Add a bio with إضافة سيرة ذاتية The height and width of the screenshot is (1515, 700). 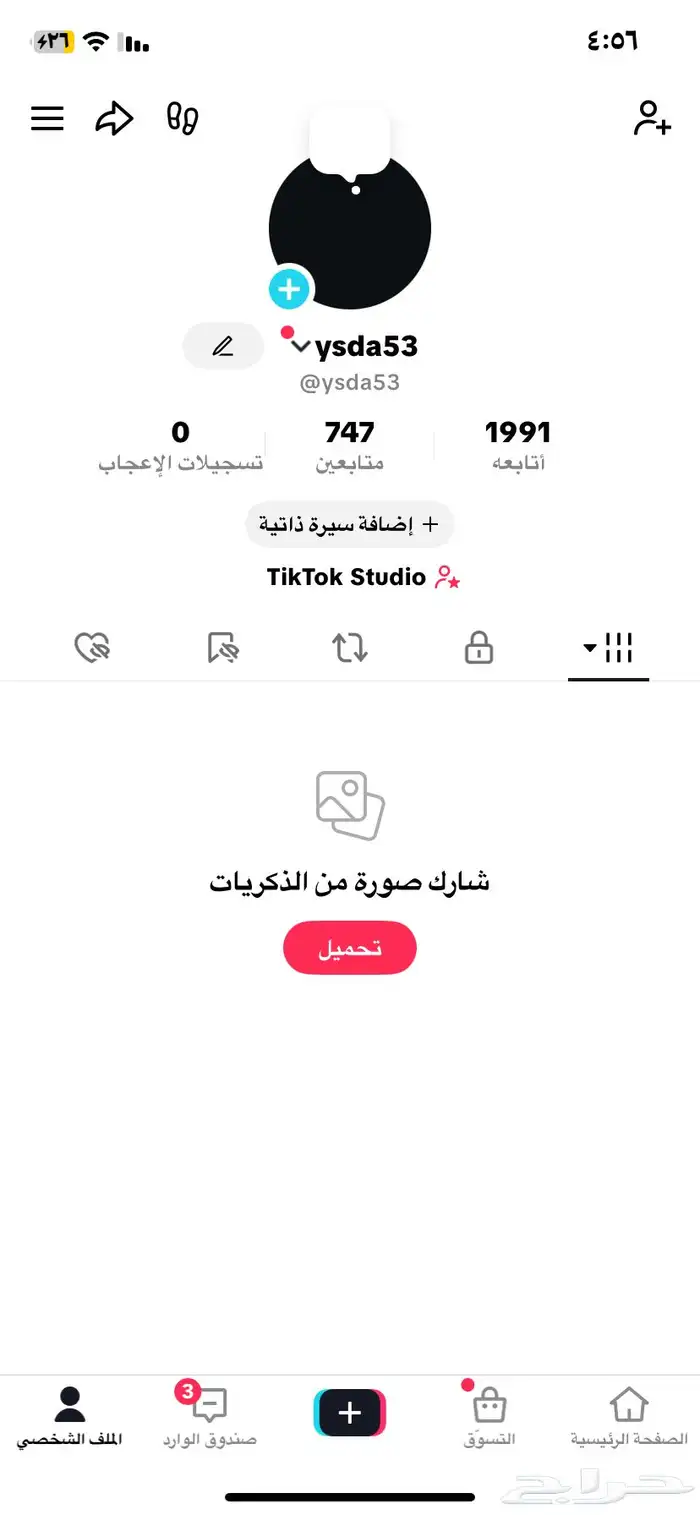[349, 524]
